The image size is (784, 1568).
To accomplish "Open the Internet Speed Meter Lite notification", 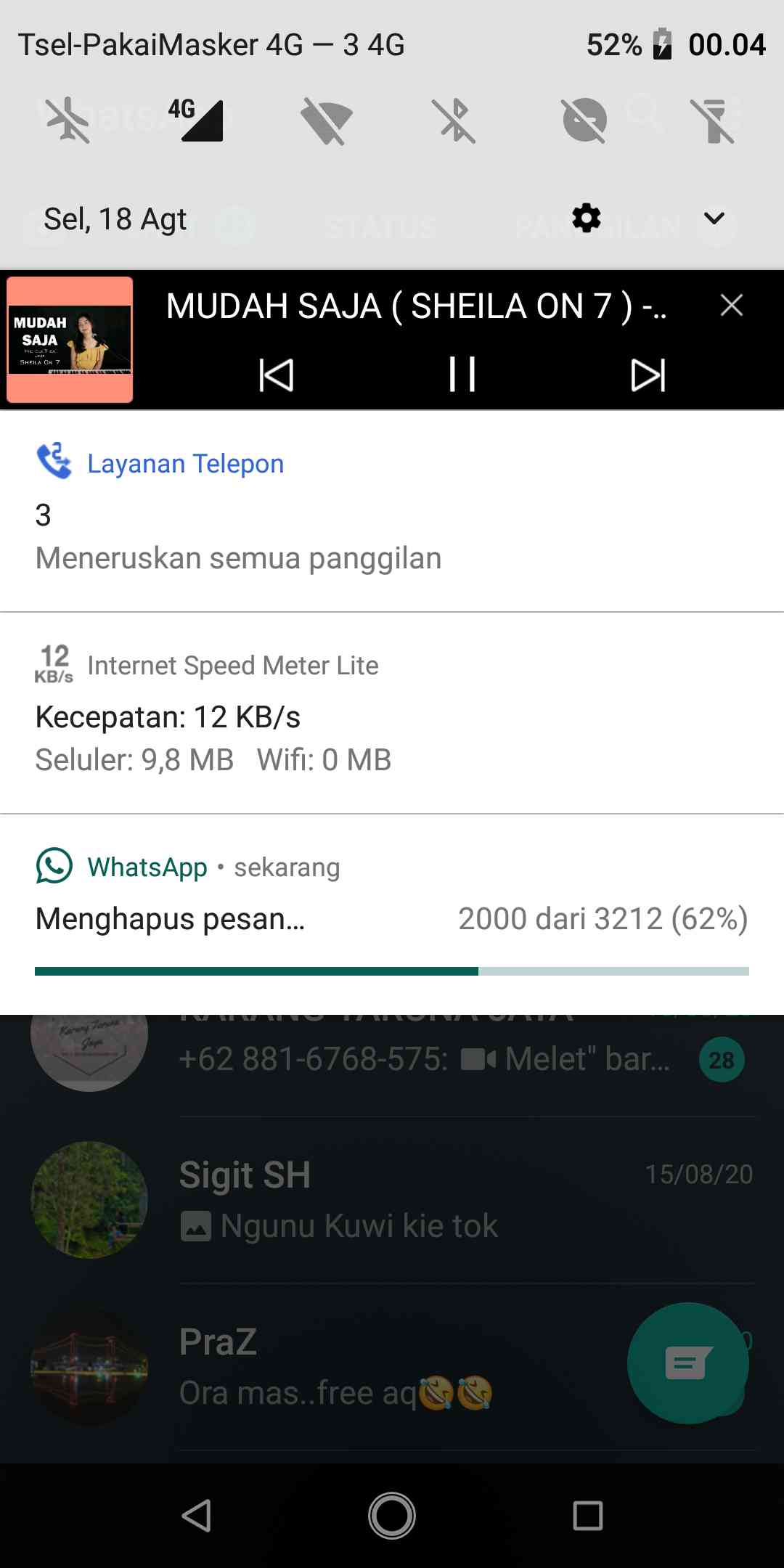I will click(392, 713).
